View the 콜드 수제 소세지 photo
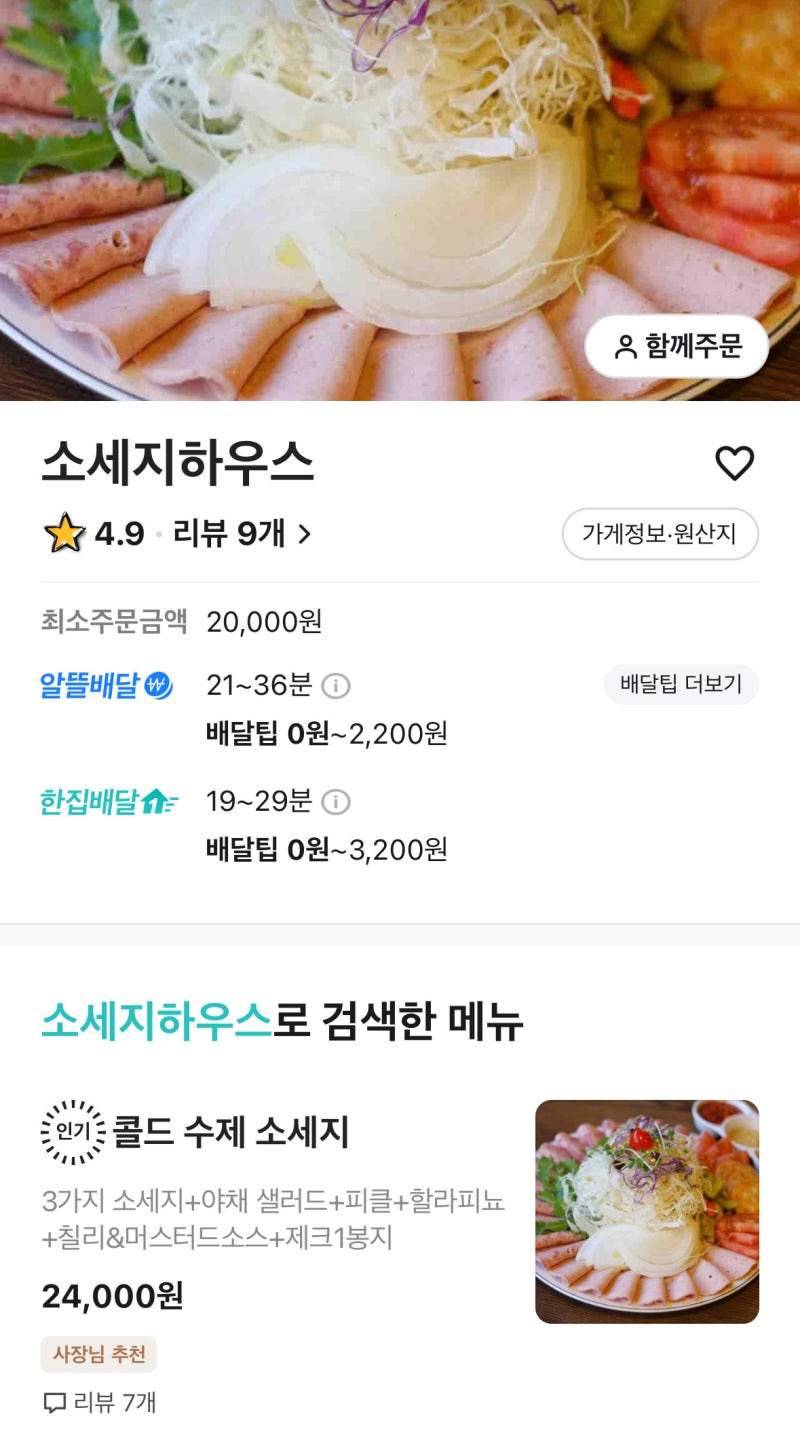This screenshot has height=1429, width=800. pyautogui.click(x=647, y=1211)
